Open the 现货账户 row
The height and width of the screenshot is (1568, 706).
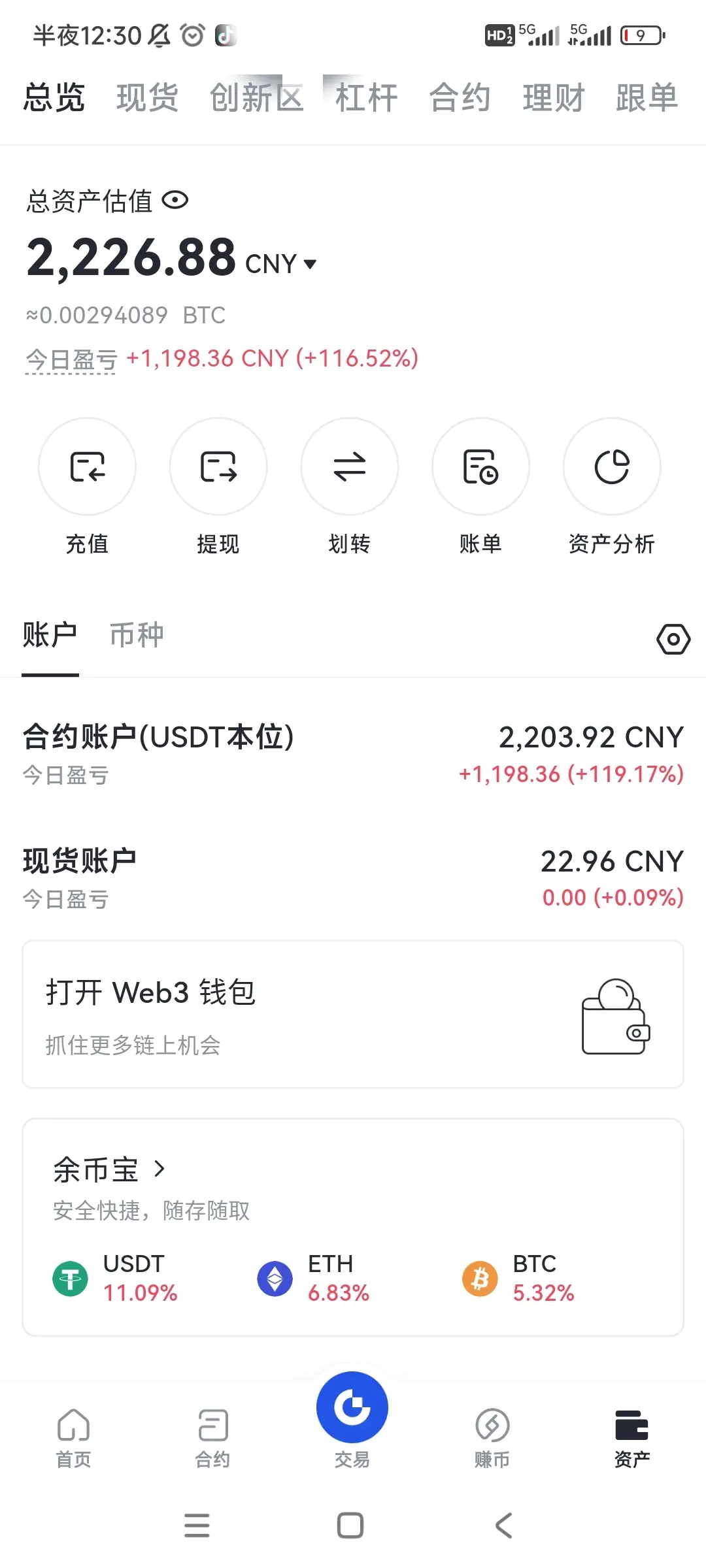353,878
